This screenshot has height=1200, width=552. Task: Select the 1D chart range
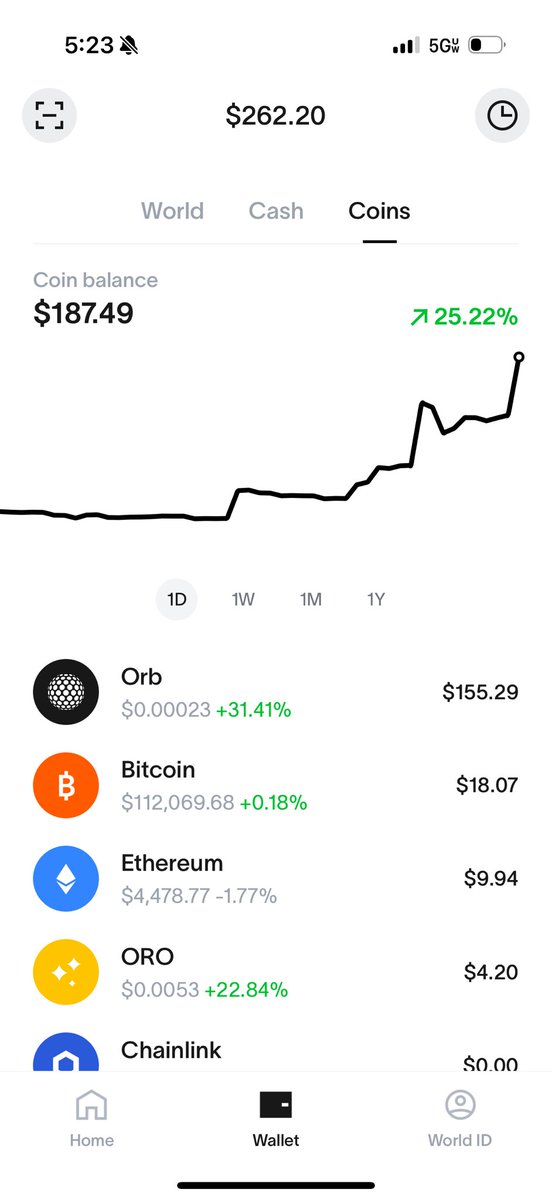(x=177, y=600)
